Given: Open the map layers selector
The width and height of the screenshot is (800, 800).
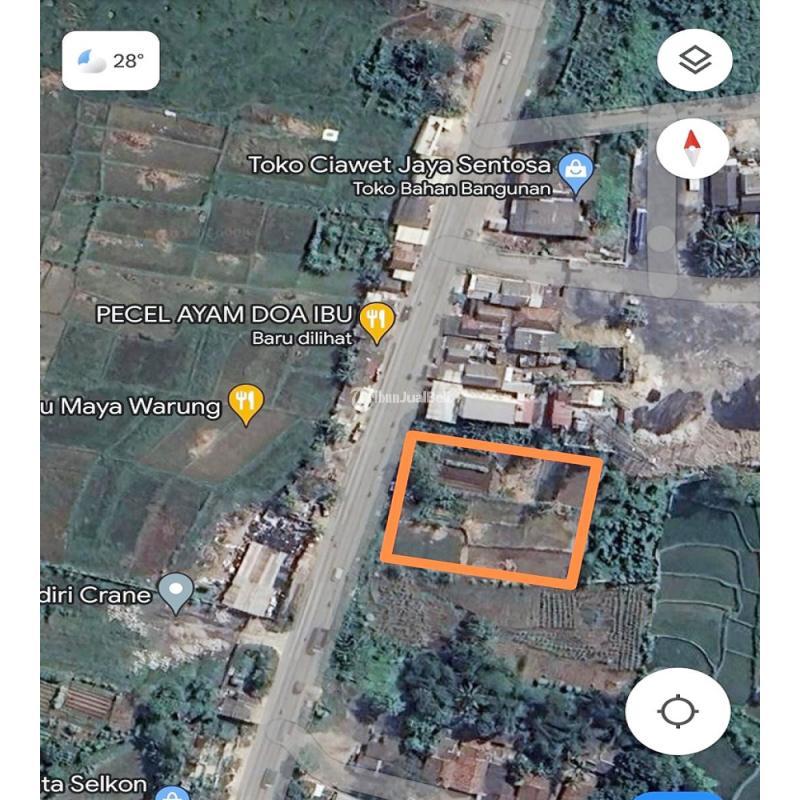Looking at the screenshot, I should pos(694,61).
